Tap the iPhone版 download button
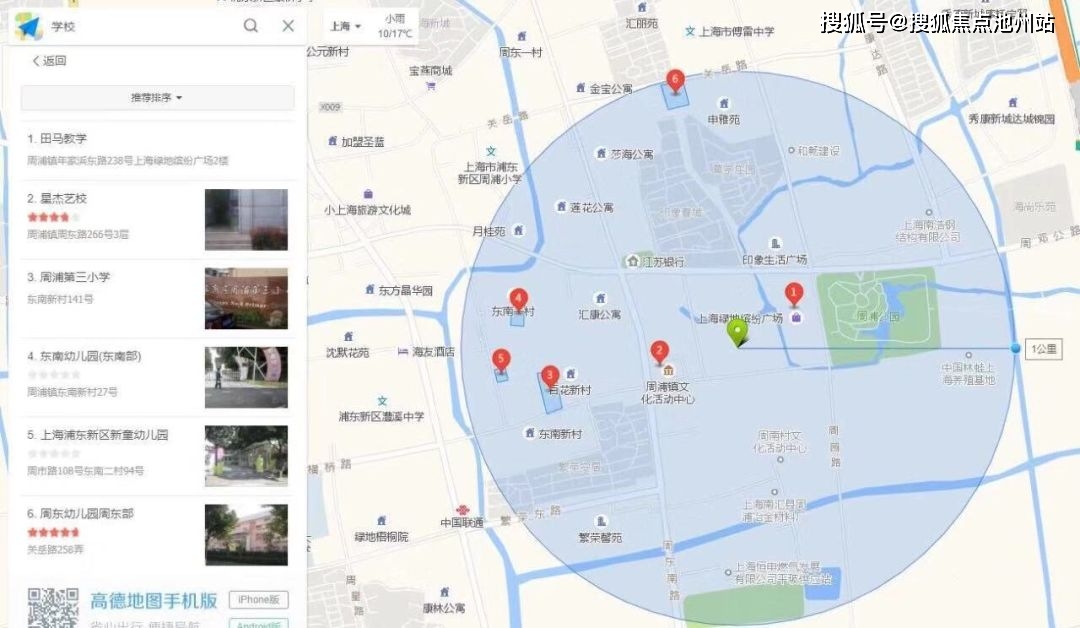 pyautogui.click(x=259, y=600)
